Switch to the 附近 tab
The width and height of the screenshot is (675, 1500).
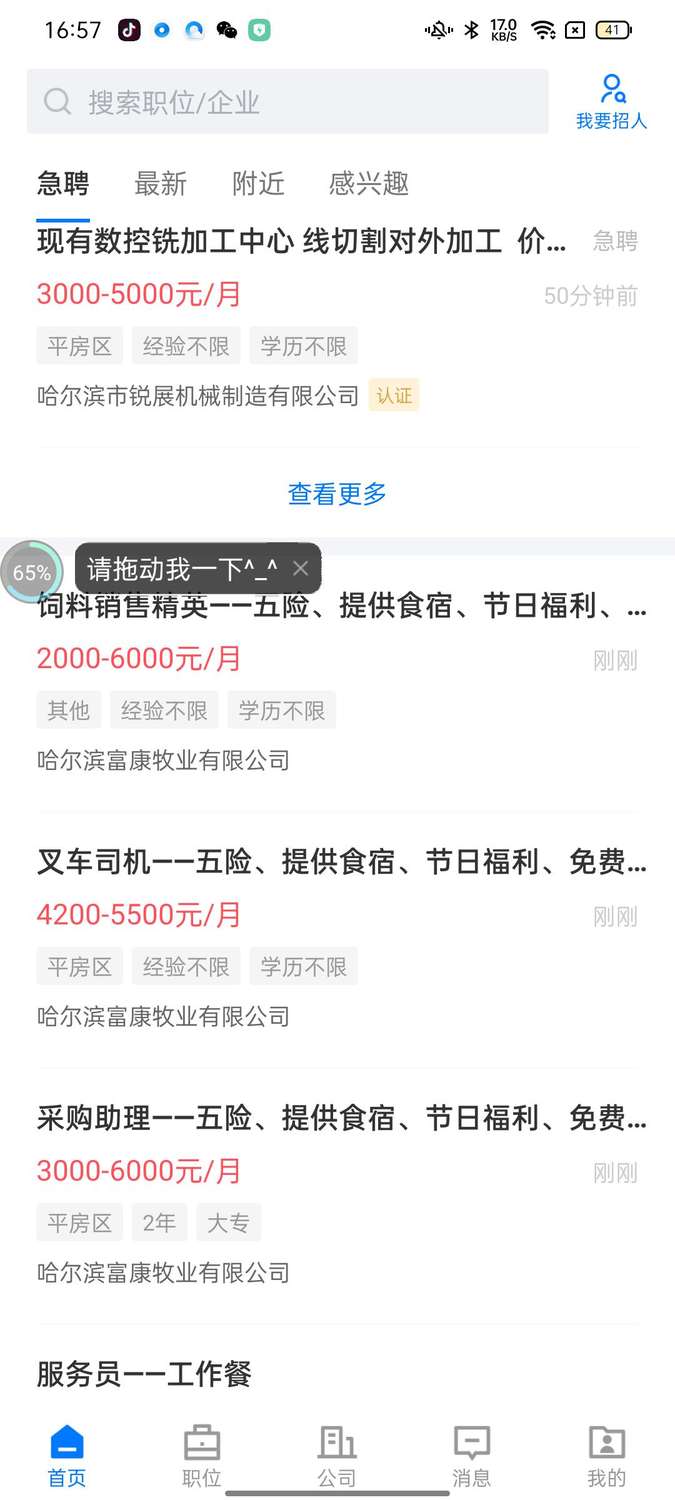[x=258, y=184]
